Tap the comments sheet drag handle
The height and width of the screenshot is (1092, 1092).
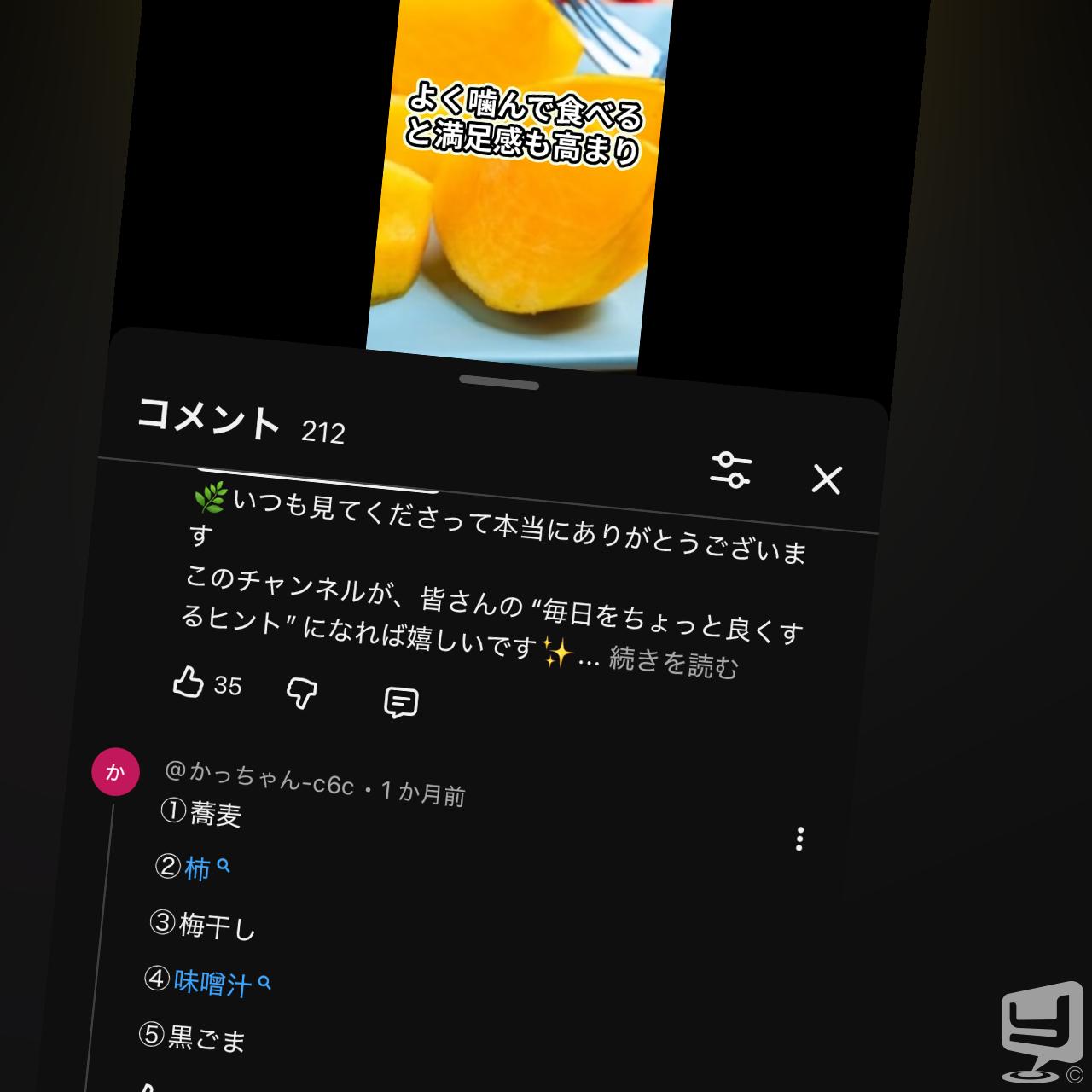(x=499, y=382)
